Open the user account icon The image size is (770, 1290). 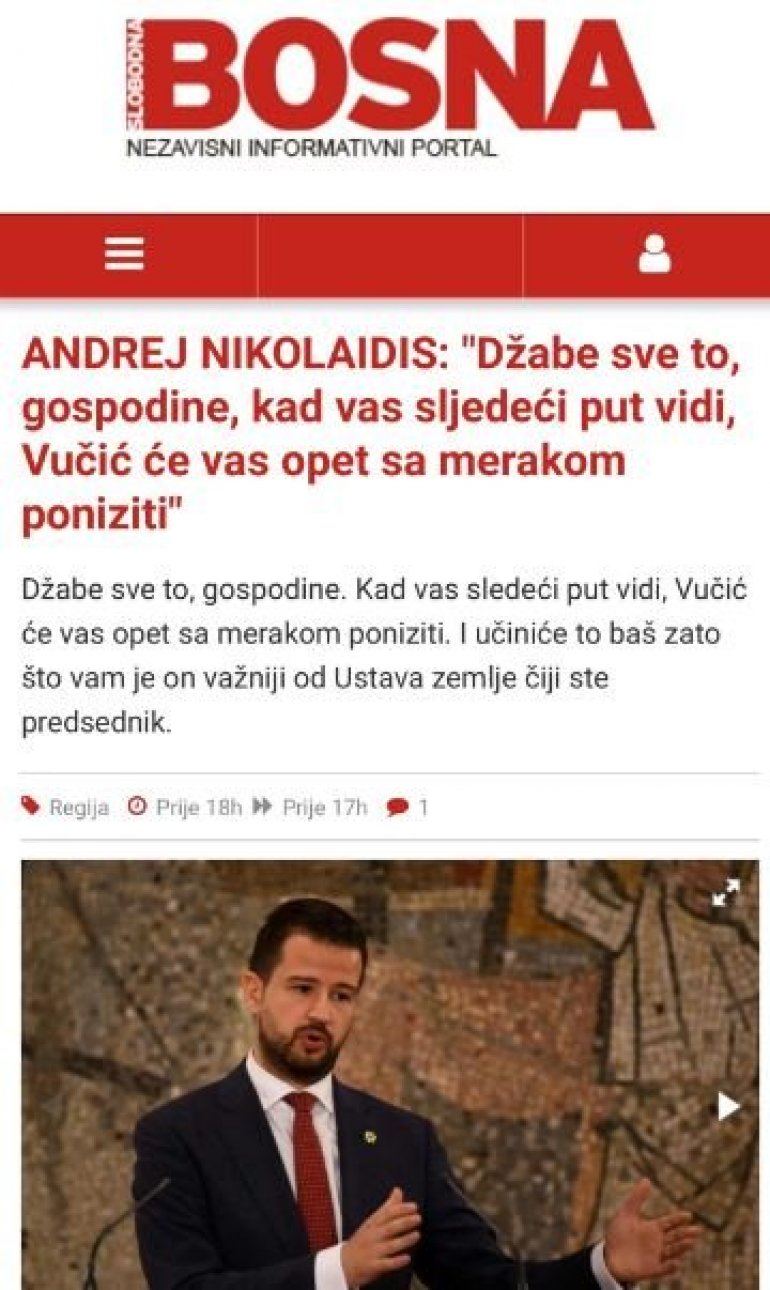(654, 255)
